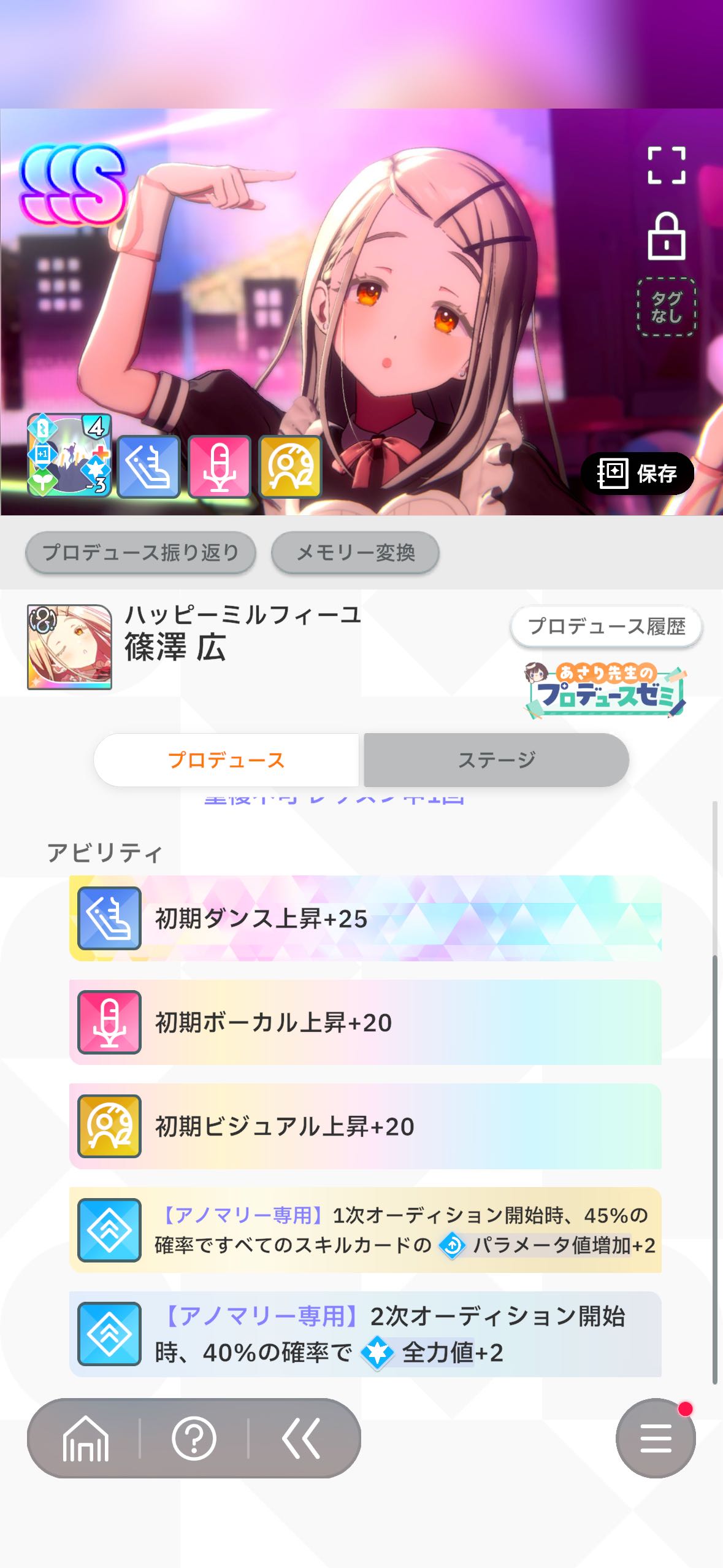Tap the memory skill card thumbnail

(69, 455)
